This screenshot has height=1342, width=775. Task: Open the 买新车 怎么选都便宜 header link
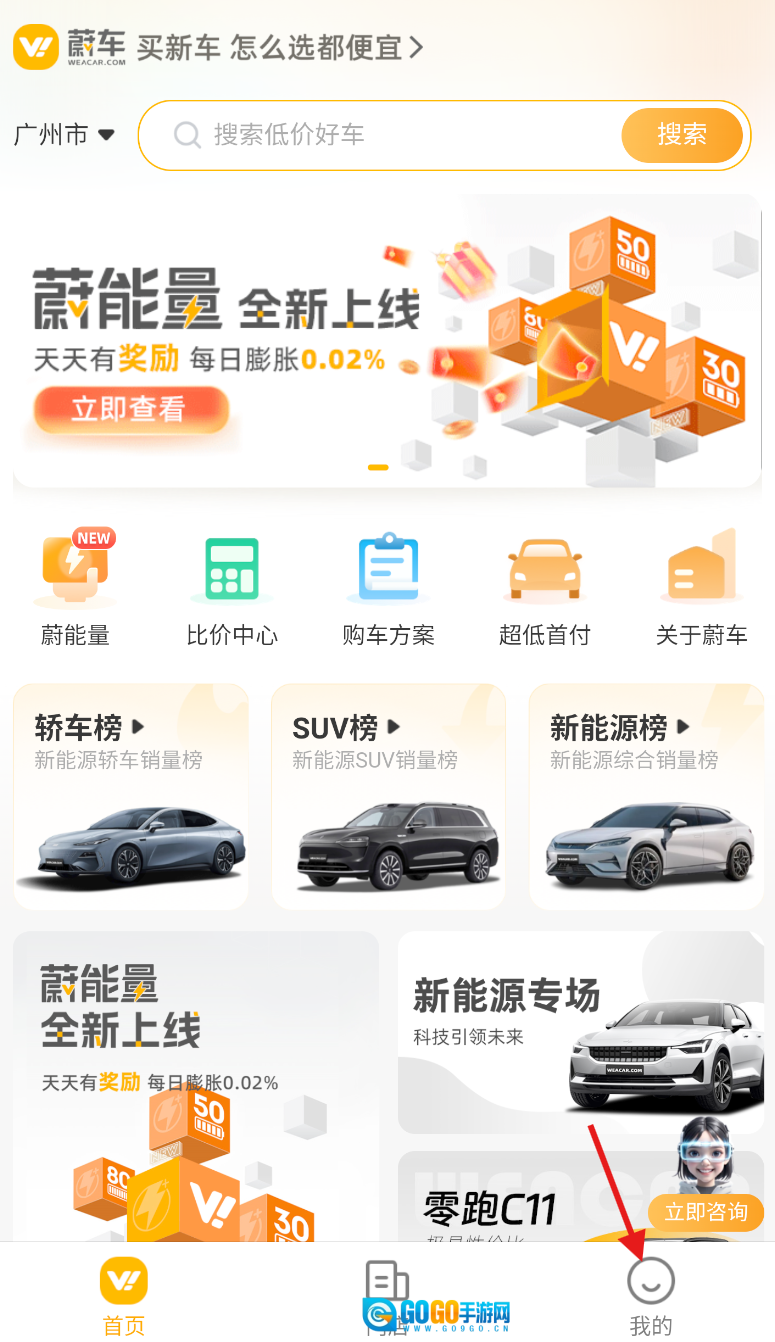click(280, 47)
